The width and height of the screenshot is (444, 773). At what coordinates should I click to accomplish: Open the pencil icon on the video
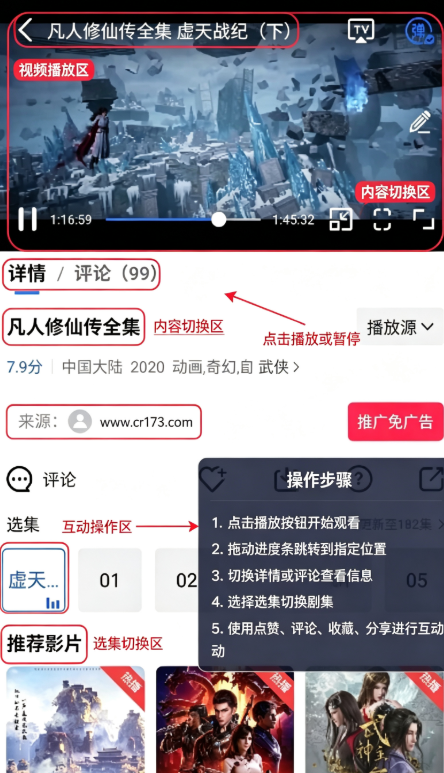click(420, 122)
